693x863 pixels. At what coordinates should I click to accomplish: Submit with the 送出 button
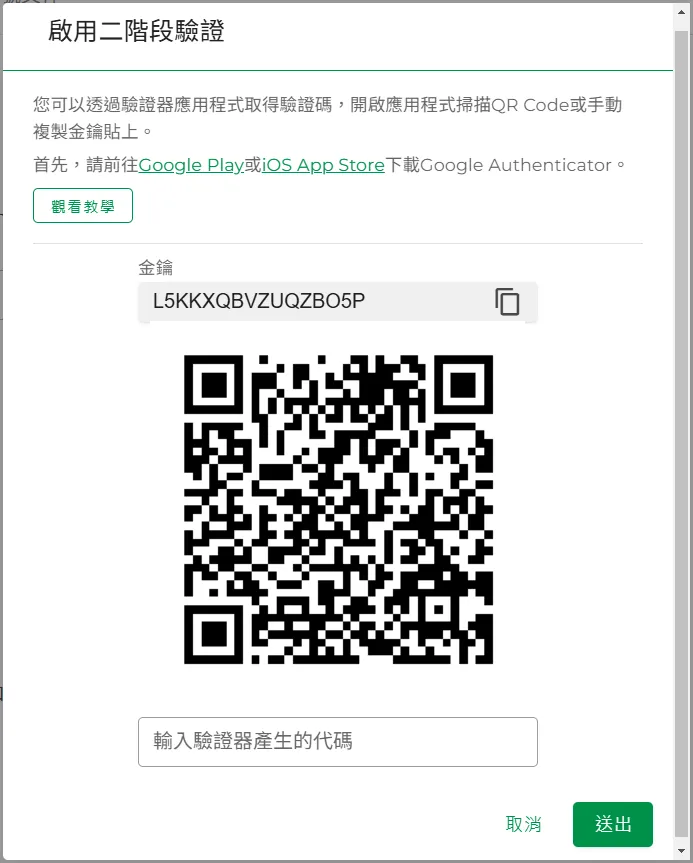(612, 824)
